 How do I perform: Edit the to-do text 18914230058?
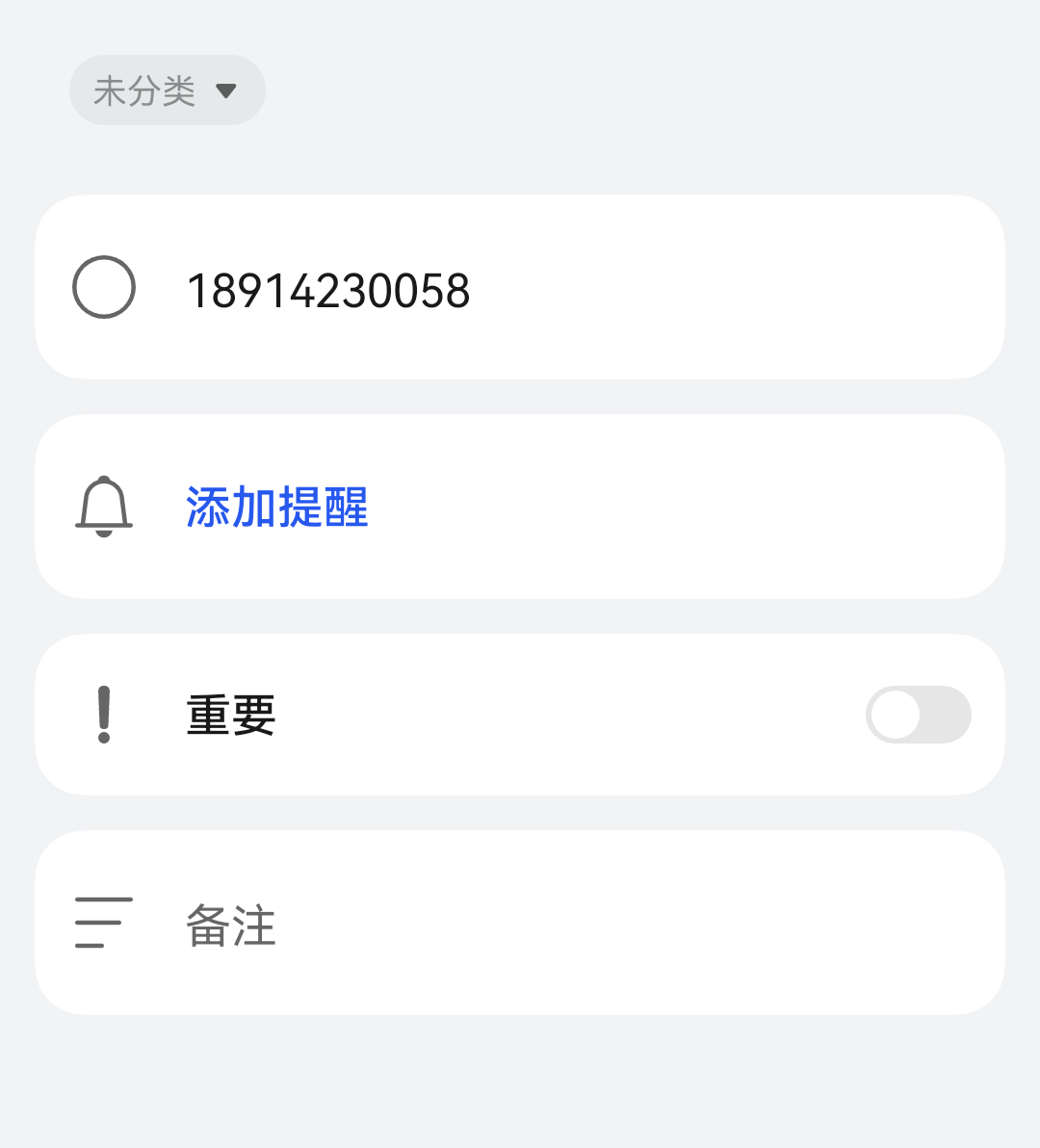327,290
